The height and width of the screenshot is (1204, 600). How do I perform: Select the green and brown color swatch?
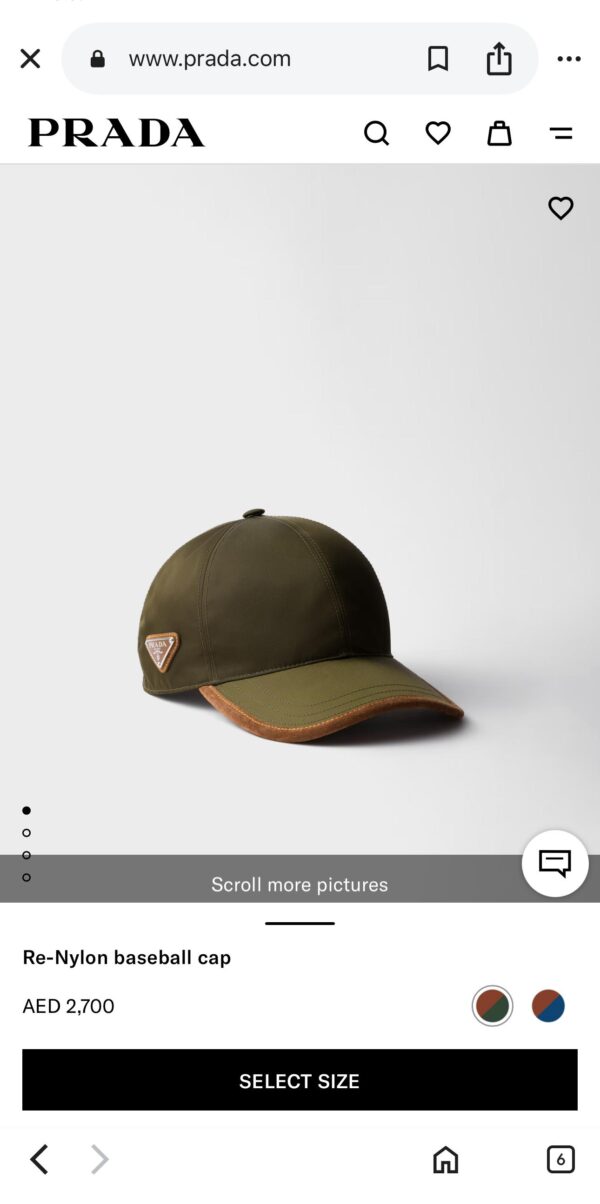click(x=492, y=1006)
